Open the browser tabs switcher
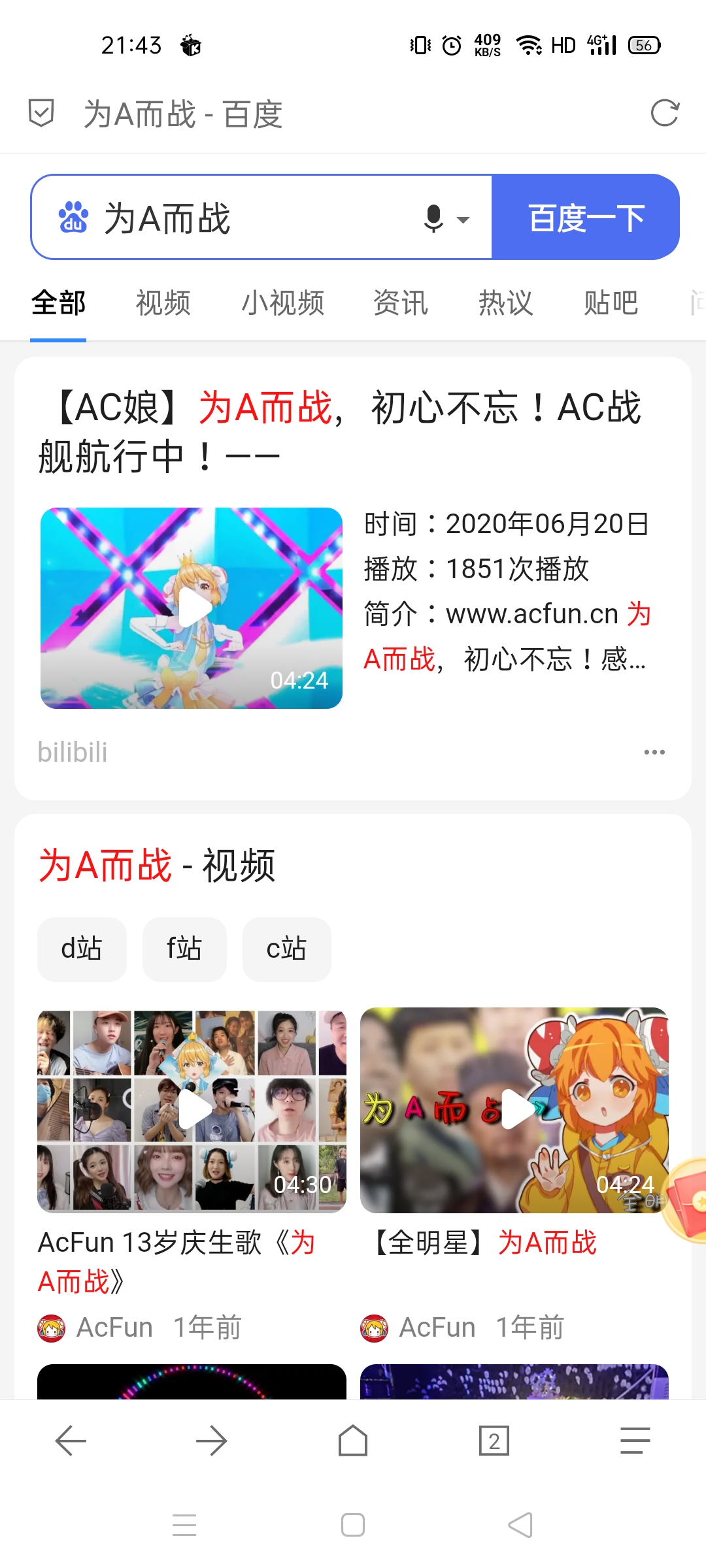 [494, 1441]
